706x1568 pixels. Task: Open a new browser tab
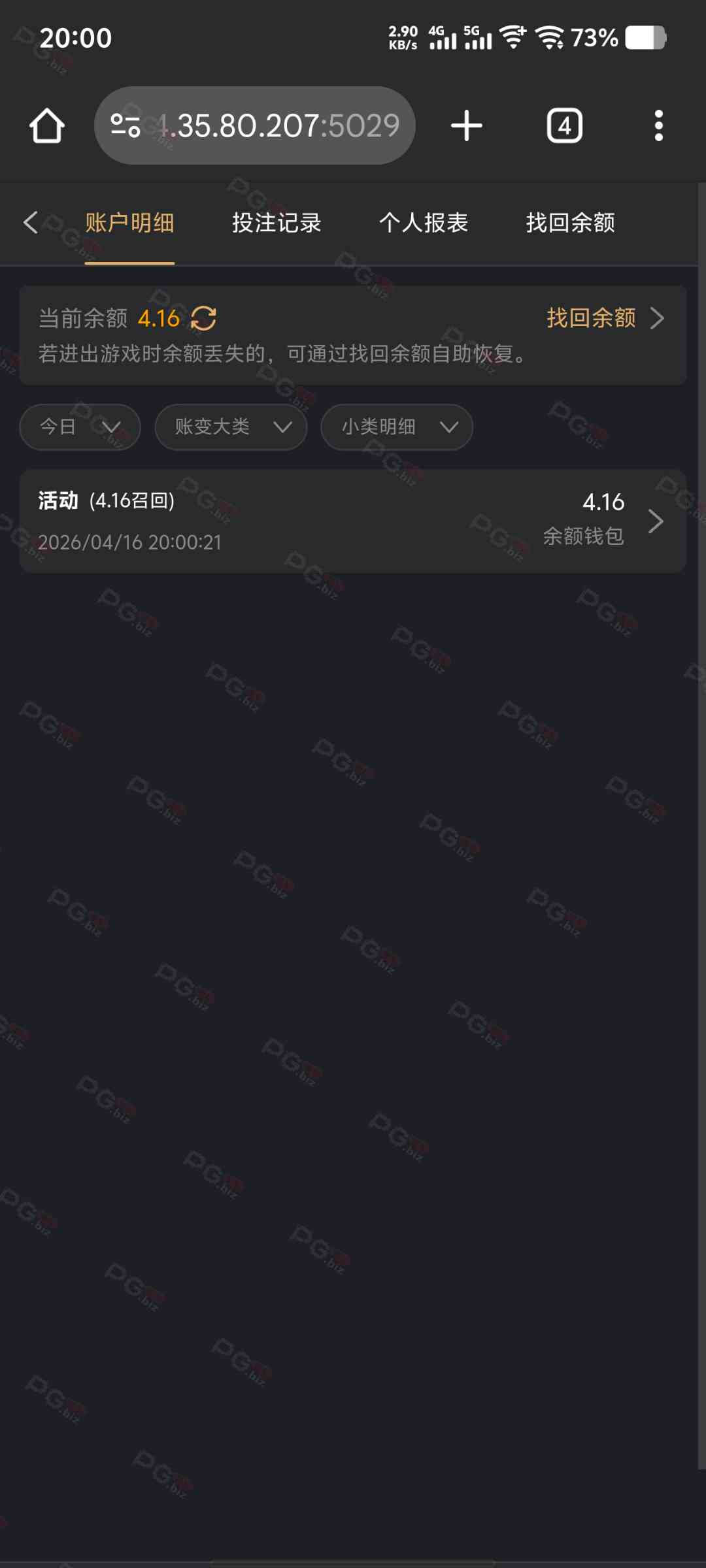click(467, 125)
